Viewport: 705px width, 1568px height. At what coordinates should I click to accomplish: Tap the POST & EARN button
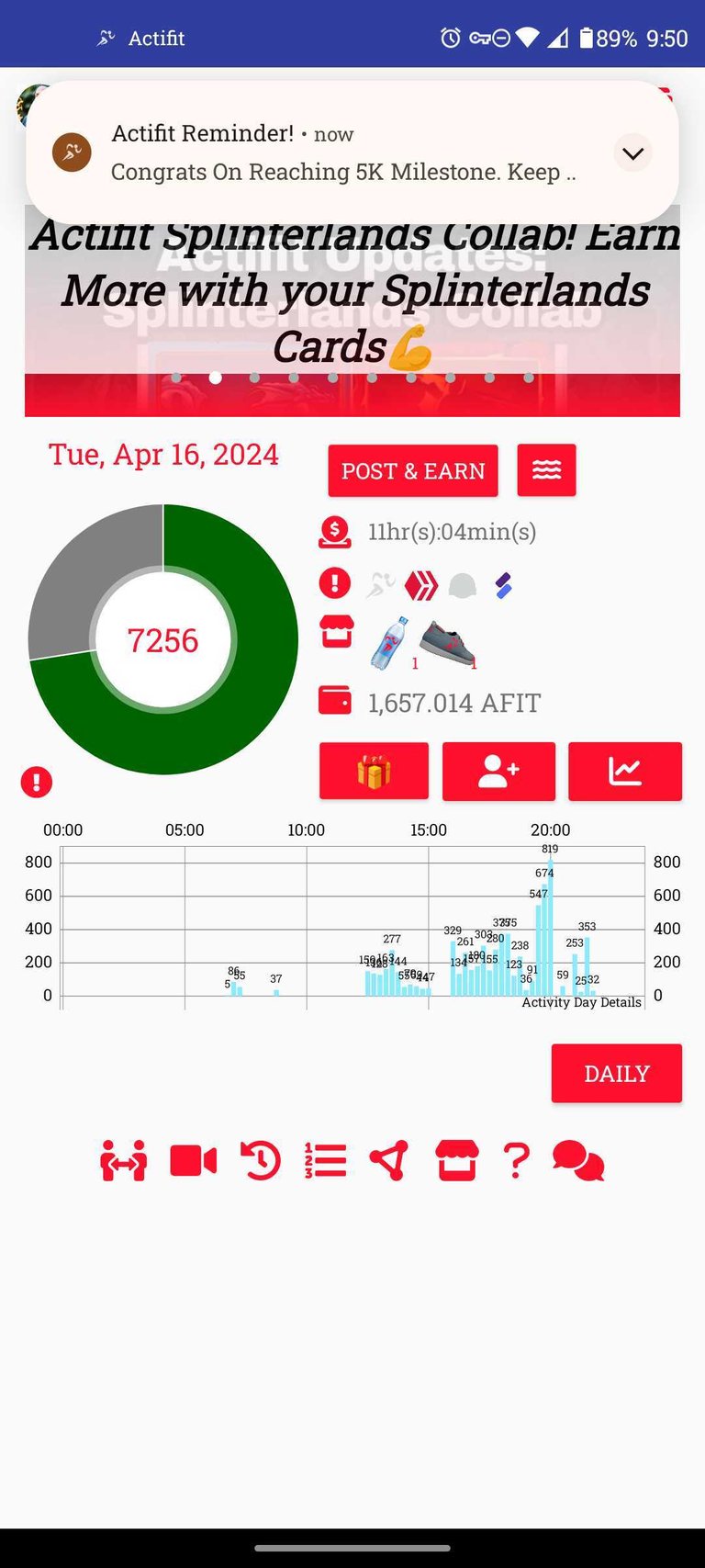(x=413, y=470)
